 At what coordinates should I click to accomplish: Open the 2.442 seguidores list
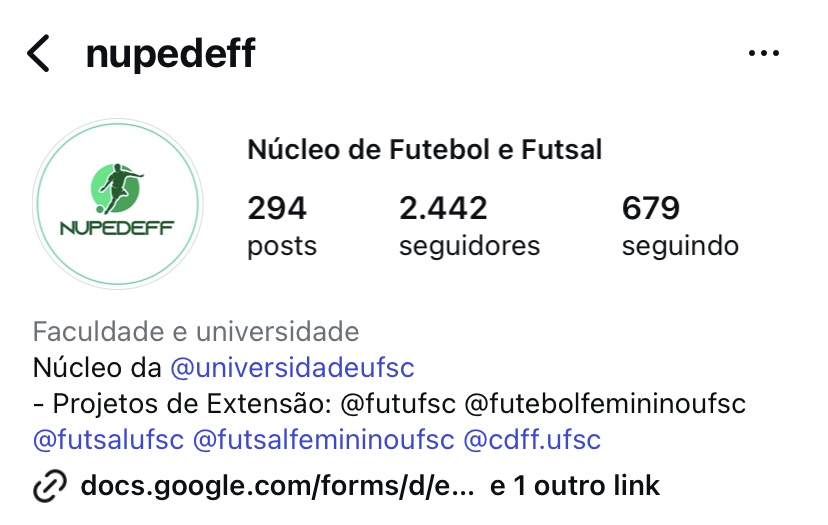468,226
